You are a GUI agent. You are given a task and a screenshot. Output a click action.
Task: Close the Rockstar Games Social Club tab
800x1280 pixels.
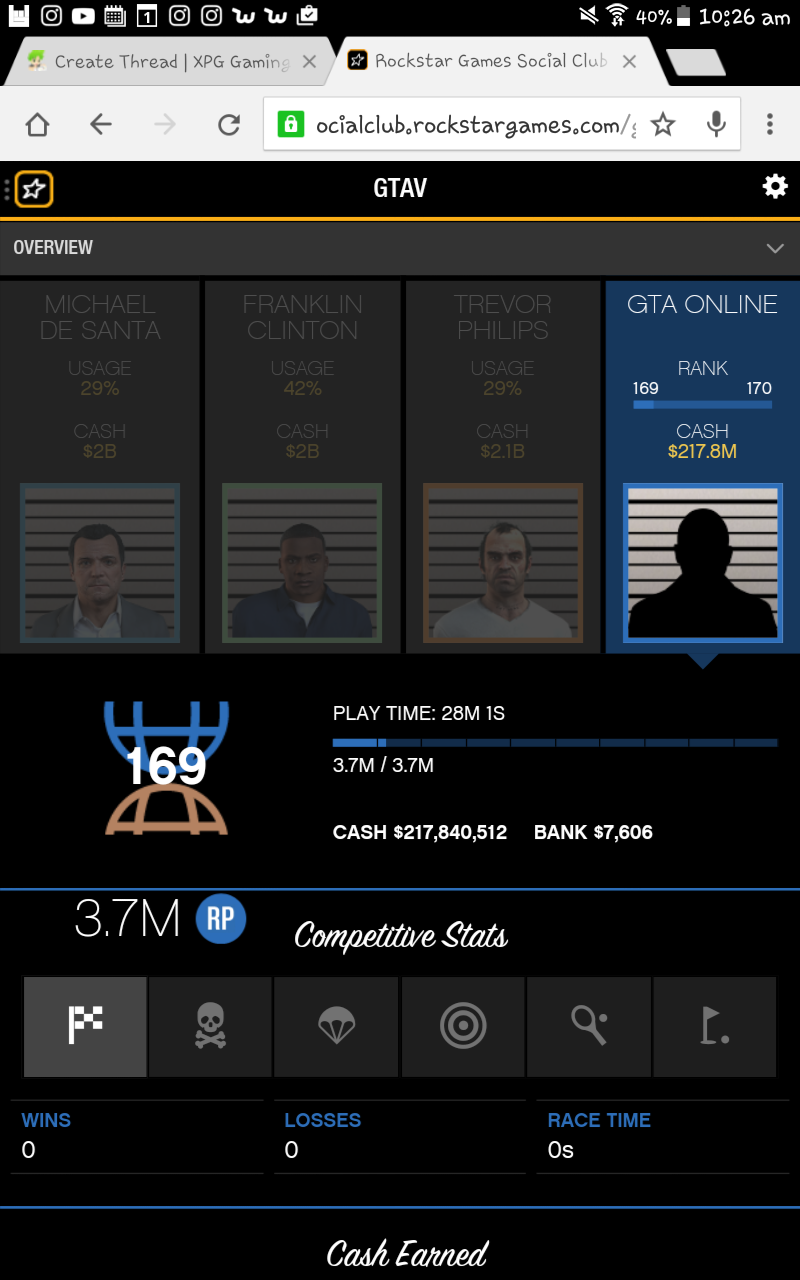629,62
